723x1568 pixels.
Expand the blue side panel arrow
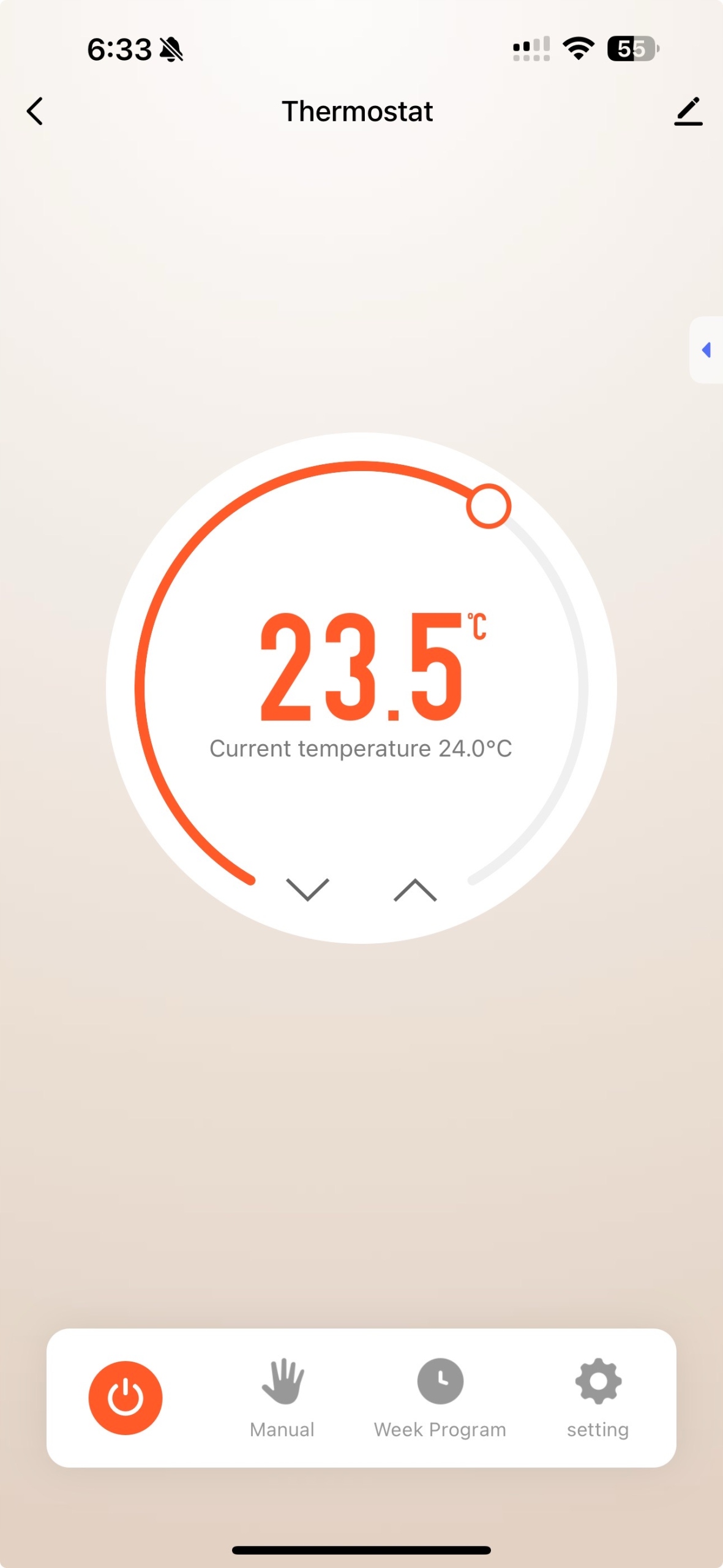pos(706,350)
